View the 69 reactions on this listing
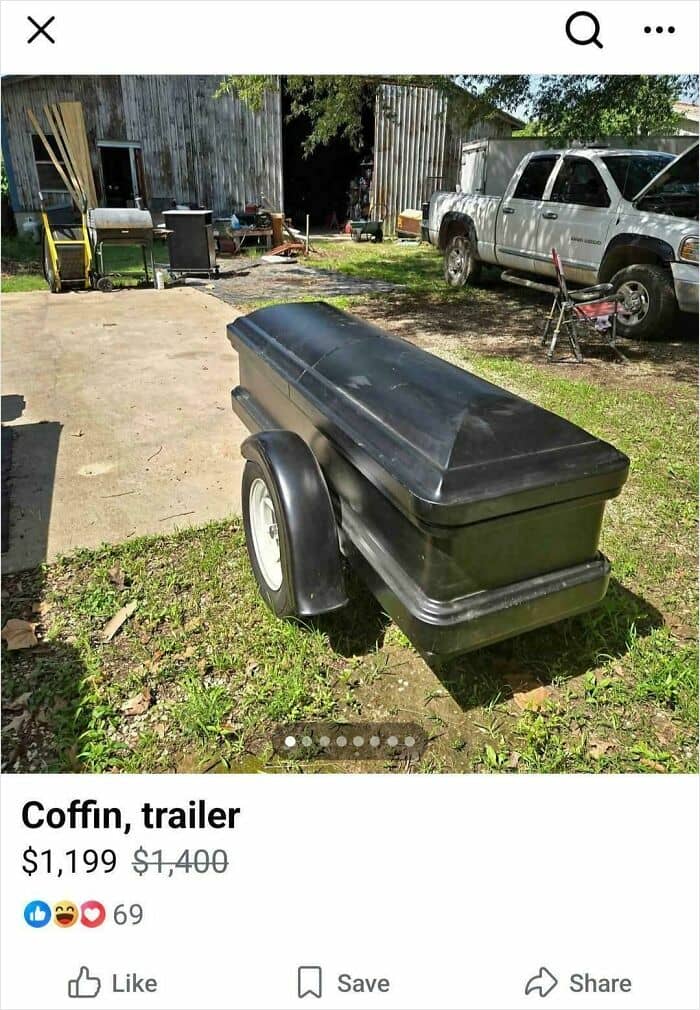This screenshot has height=1010, width=700. (84, 914)
